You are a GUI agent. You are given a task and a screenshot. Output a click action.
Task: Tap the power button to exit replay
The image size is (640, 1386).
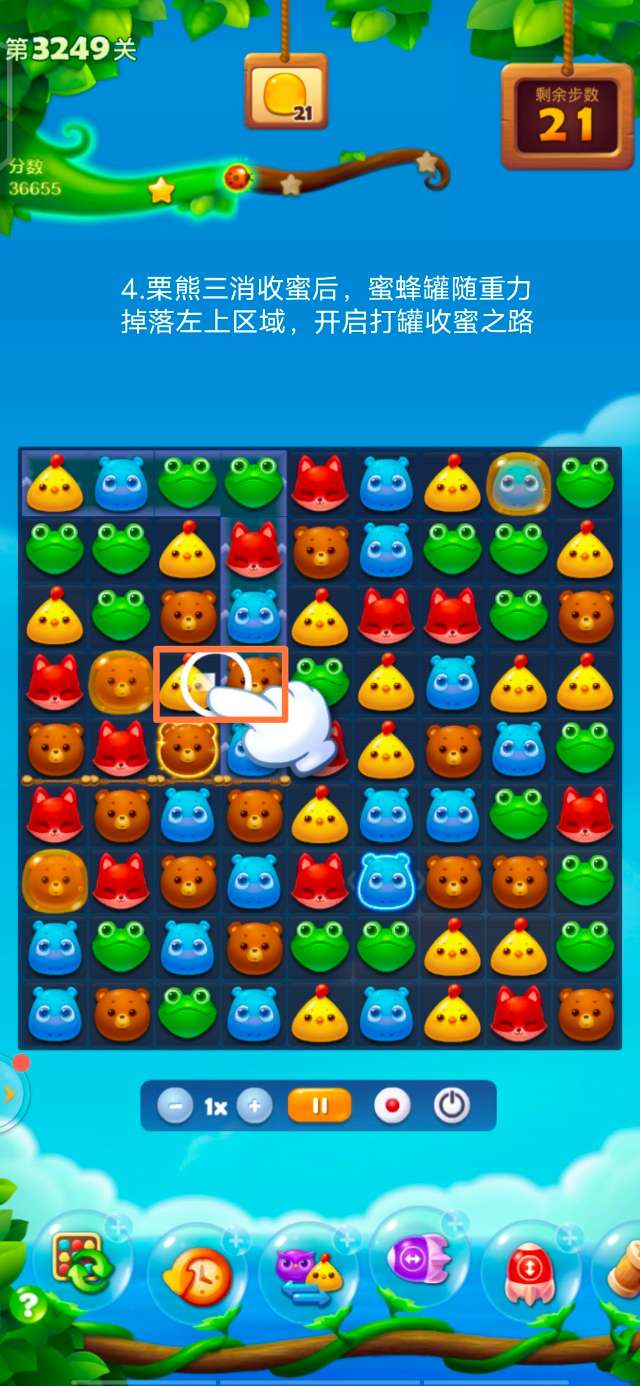[451, 1106]
